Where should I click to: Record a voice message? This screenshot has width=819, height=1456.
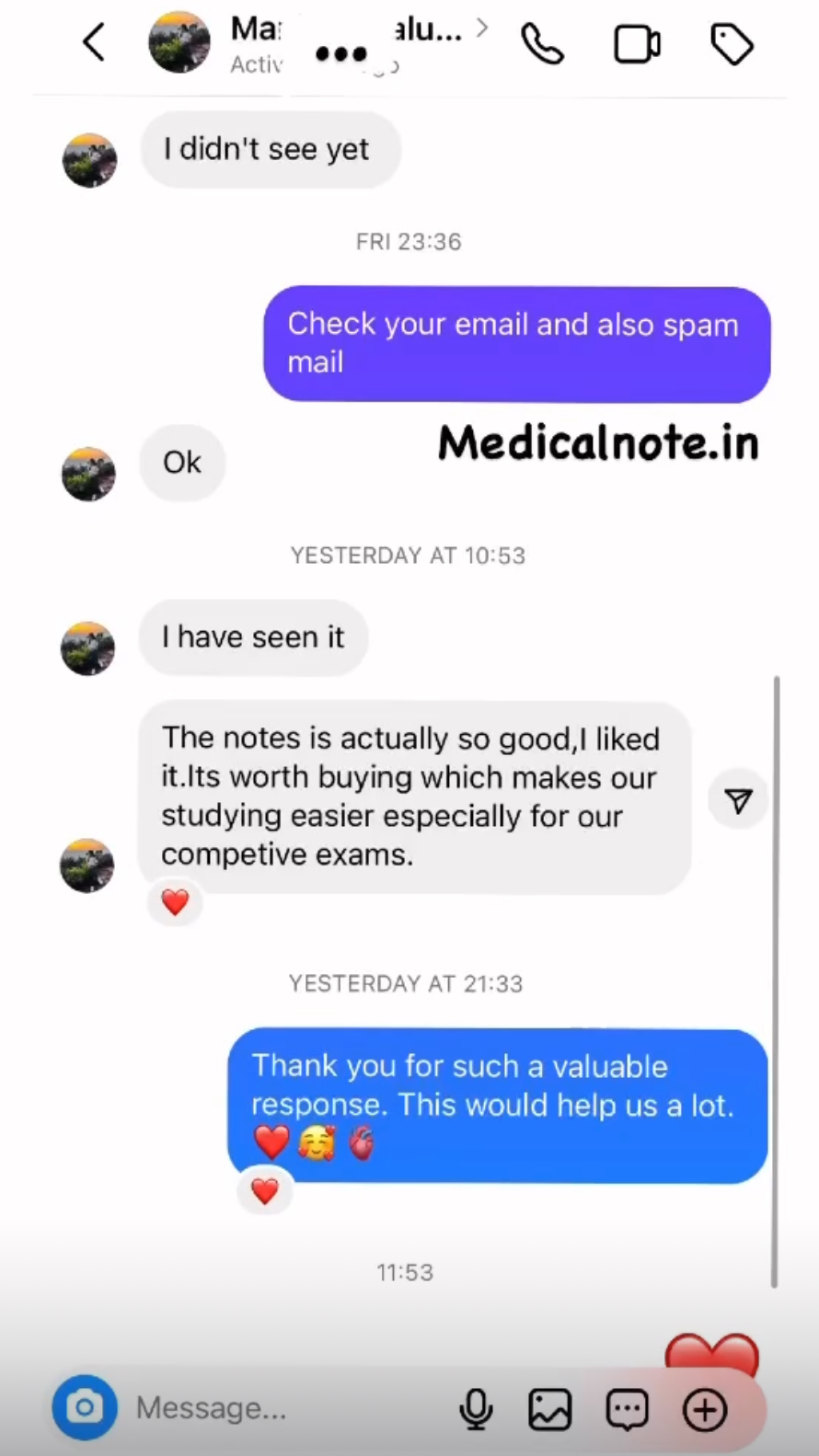pos(476,1409)
